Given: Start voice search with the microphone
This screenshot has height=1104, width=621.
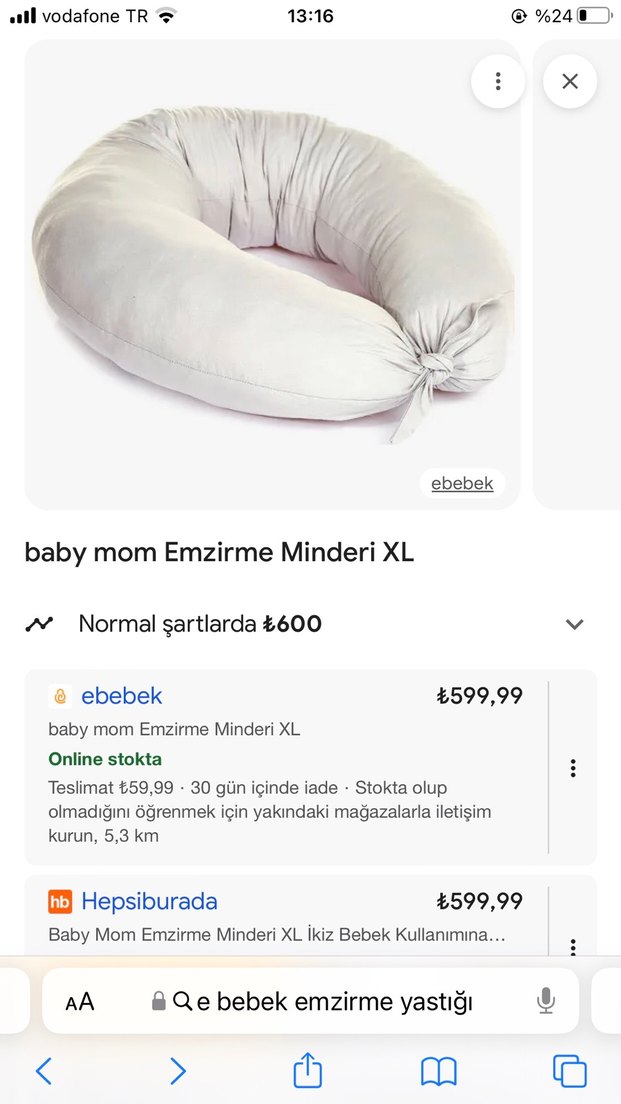Looking at the screenshot, I should (546, 1001).
